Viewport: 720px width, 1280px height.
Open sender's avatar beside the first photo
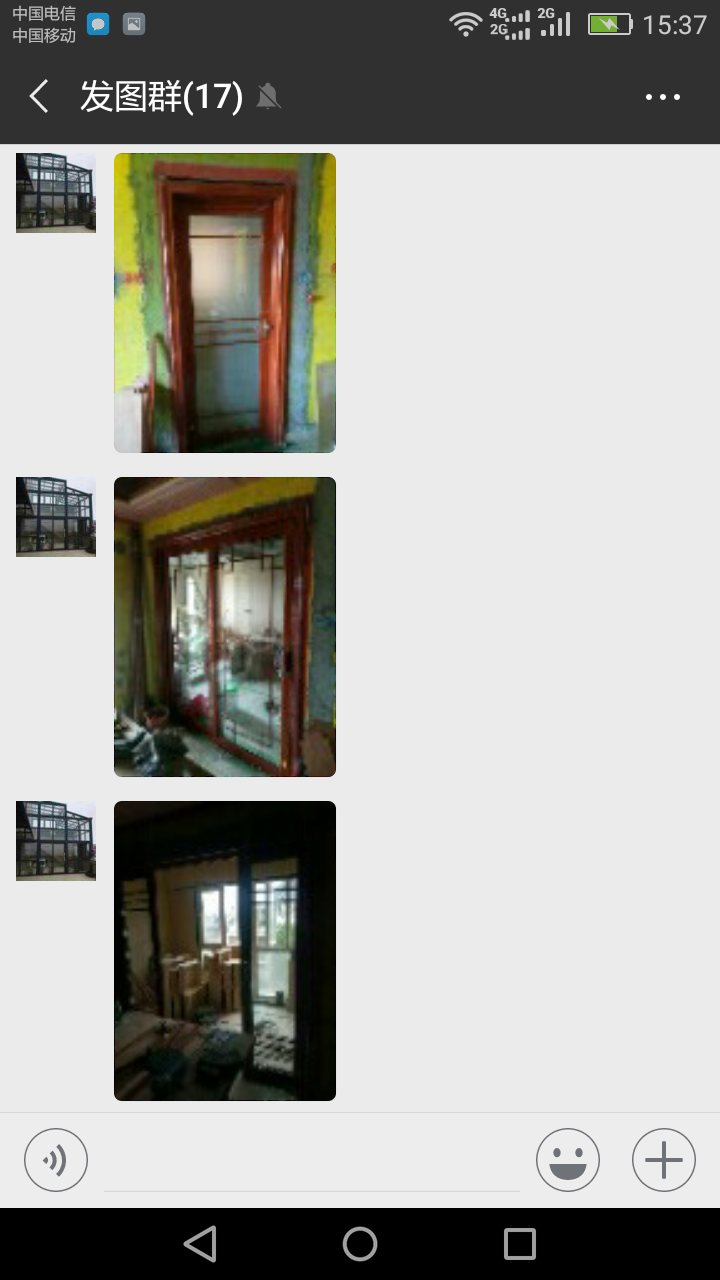click(x=56, y=193)
